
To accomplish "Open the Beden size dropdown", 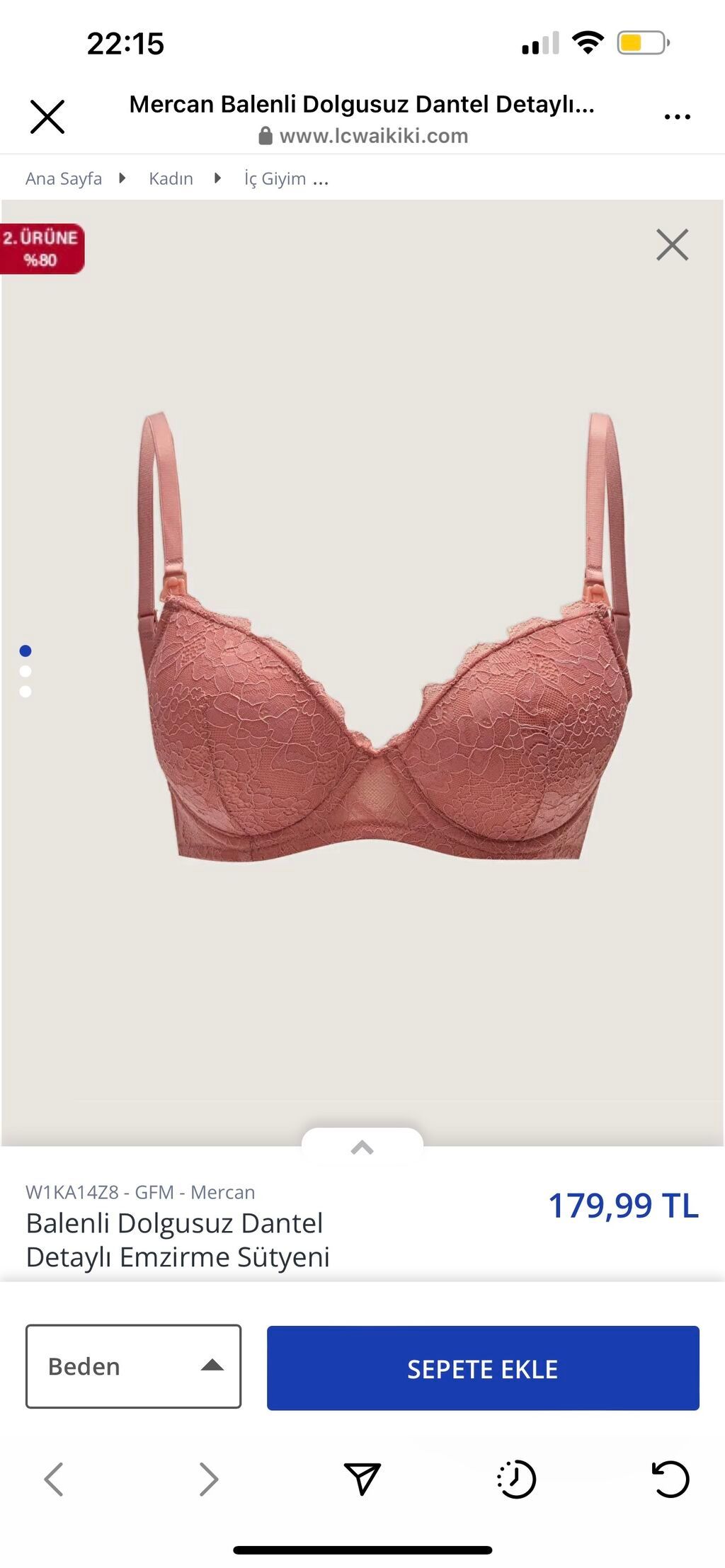I will [x=133, y=1366].
